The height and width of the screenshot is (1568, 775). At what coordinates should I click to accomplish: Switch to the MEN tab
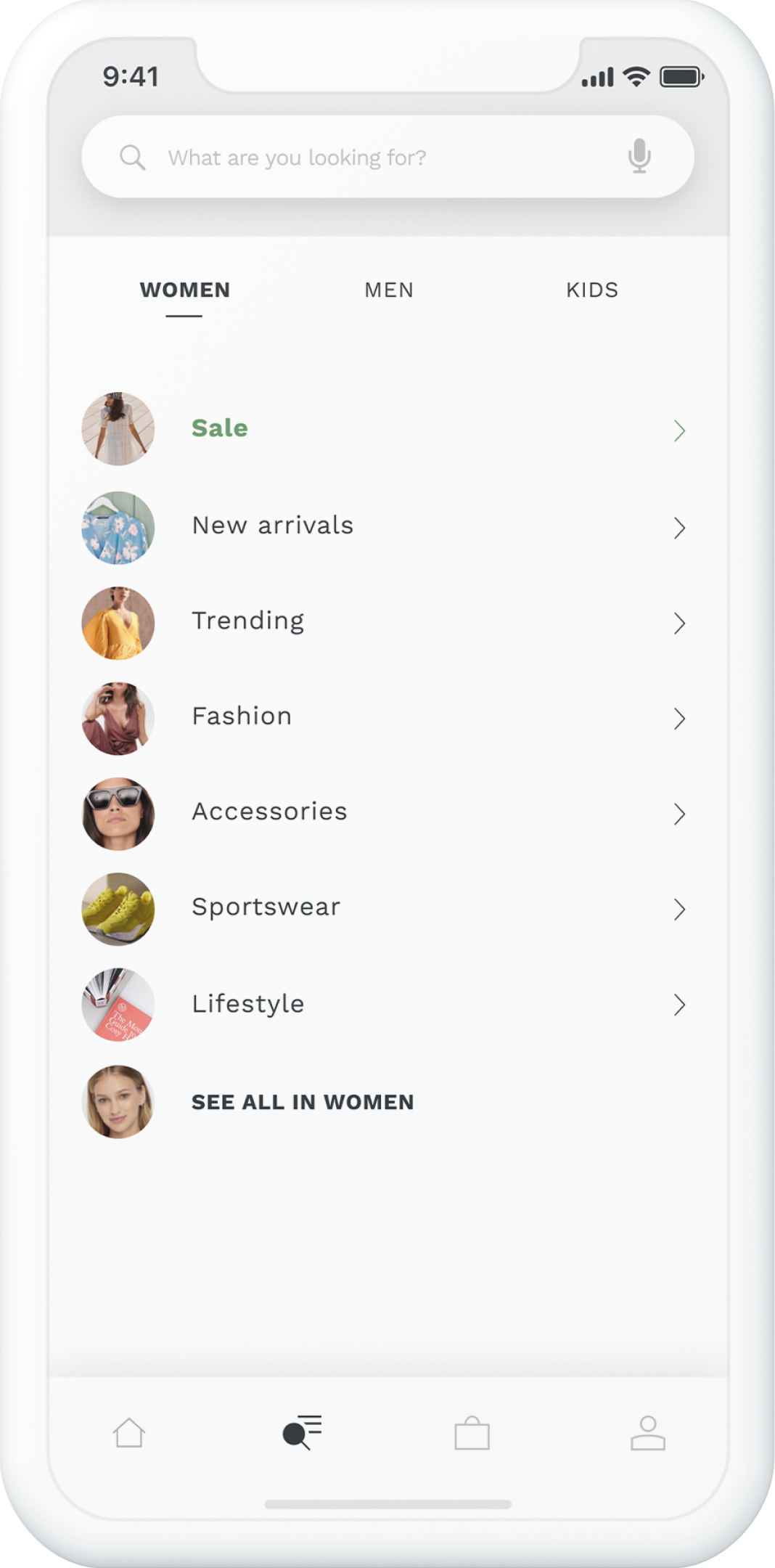[x=389, y=290]
